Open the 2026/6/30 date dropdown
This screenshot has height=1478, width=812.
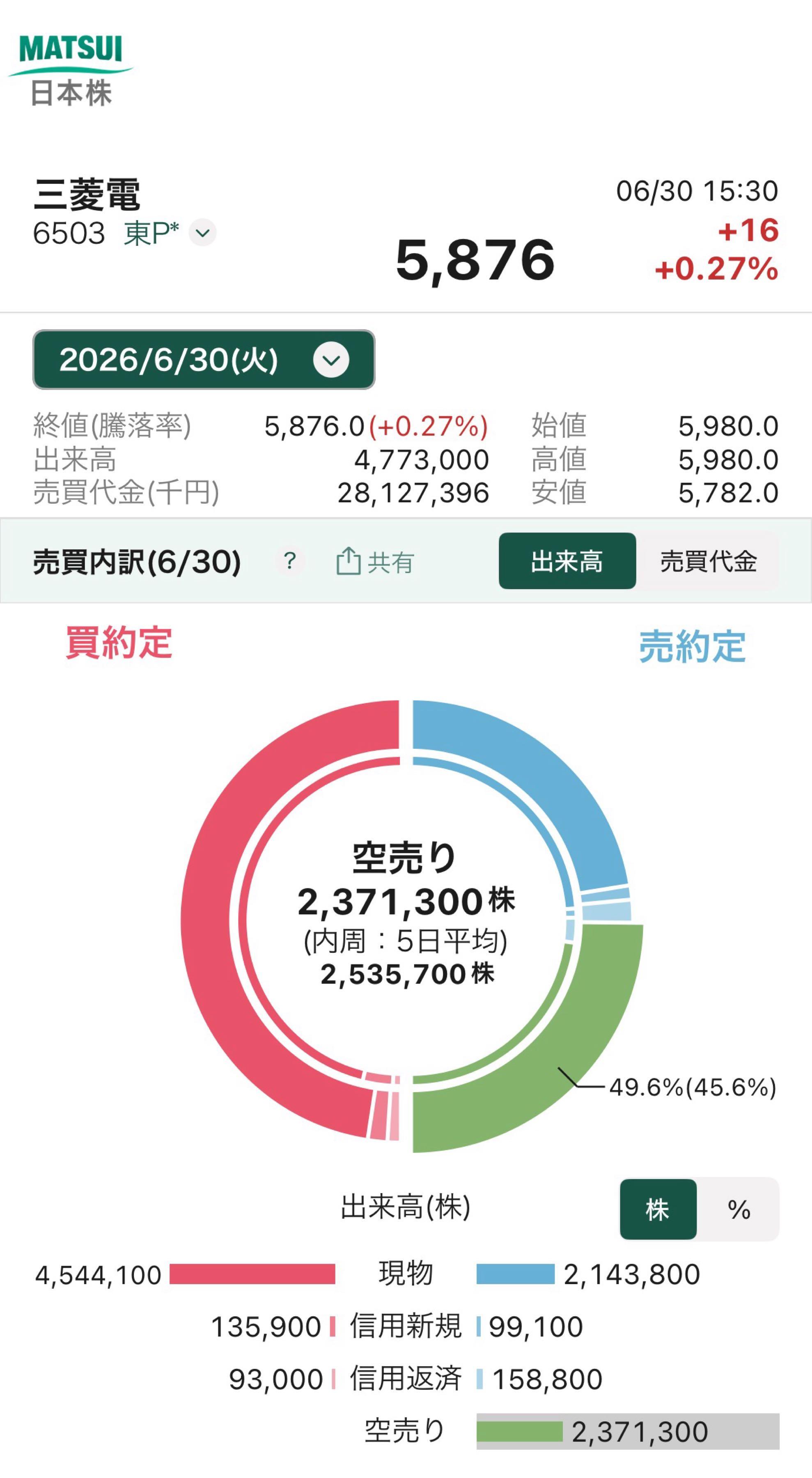coord(204,360)
